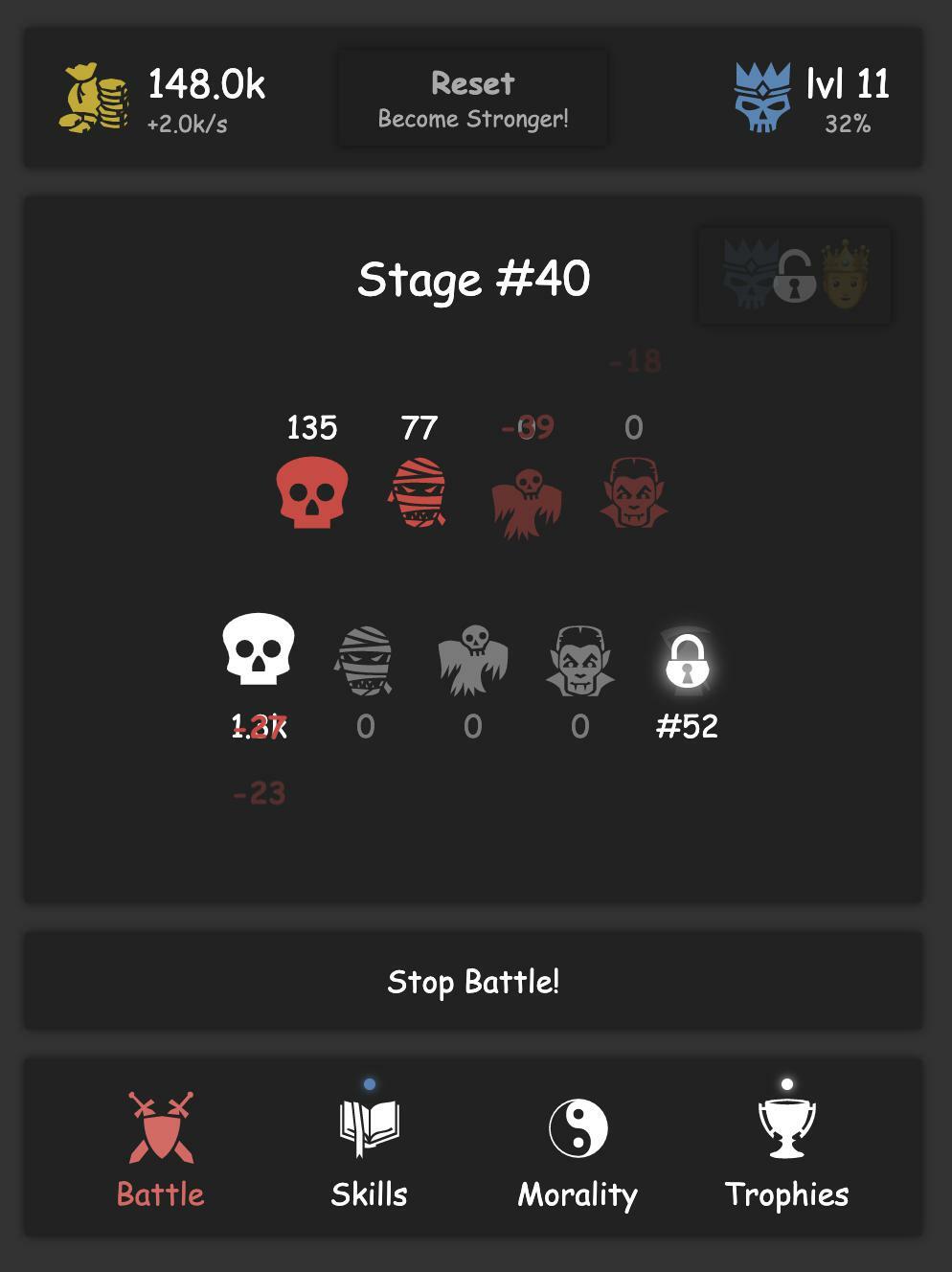
Task: Select the gray ghost unit
Action: point(472,661)
